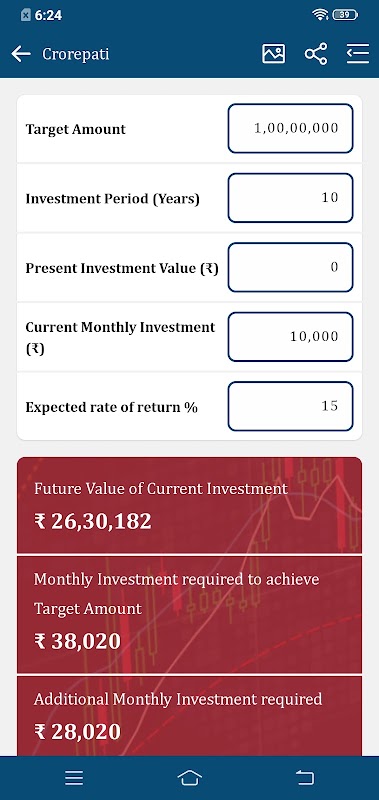Screen dimensions: 379x800
Task: Share the Crorepati calculation results
Action: pos(316,54)
